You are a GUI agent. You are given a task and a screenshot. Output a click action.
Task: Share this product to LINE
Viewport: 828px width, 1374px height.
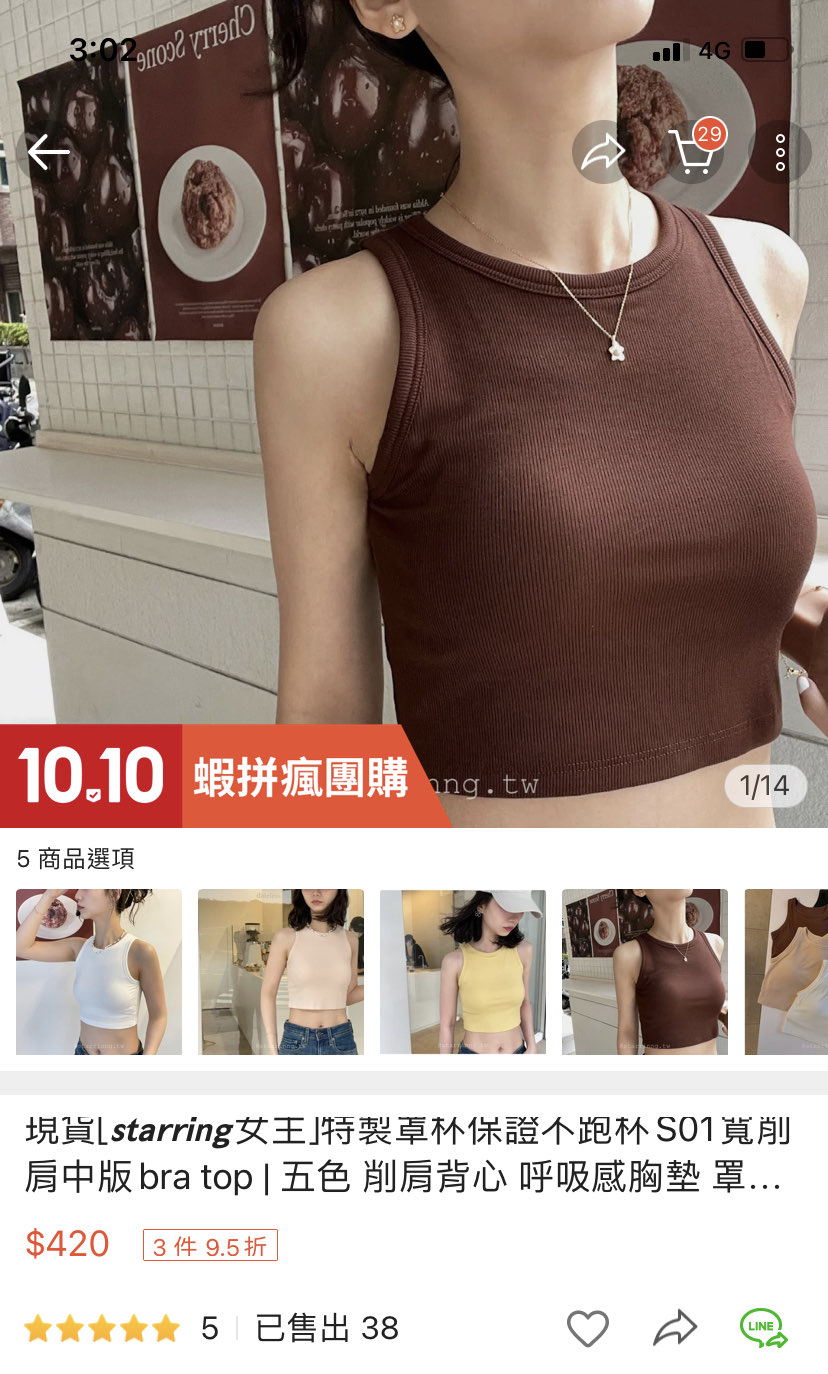(x=764, y=1328)
